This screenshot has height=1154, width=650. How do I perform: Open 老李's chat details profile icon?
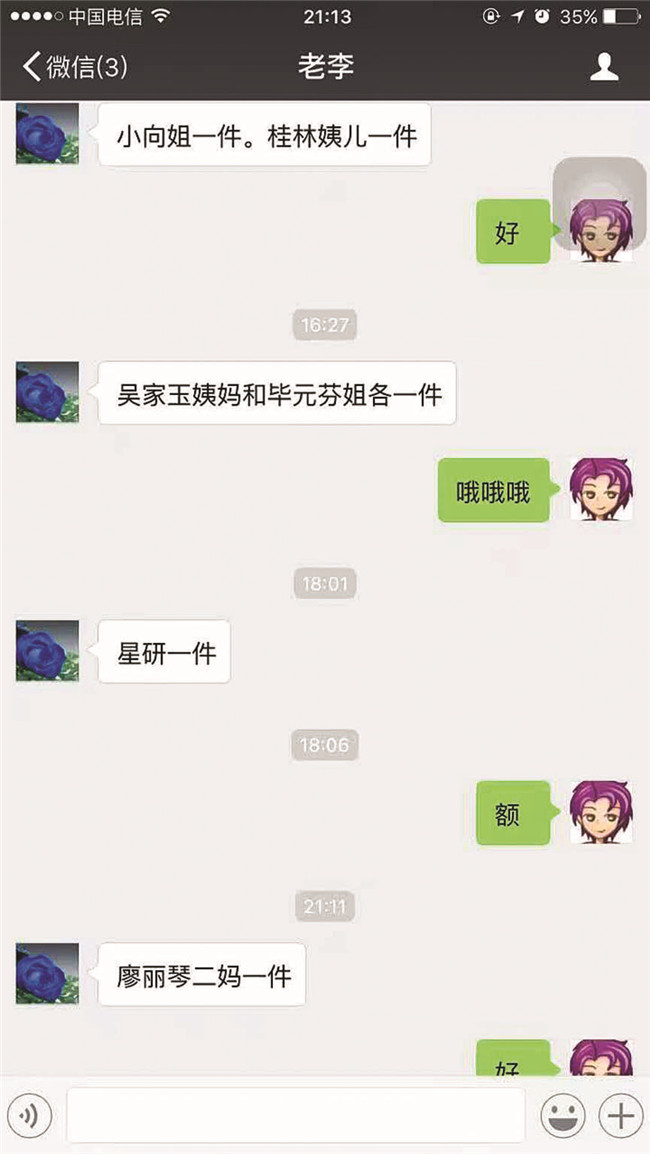[604, 67]
